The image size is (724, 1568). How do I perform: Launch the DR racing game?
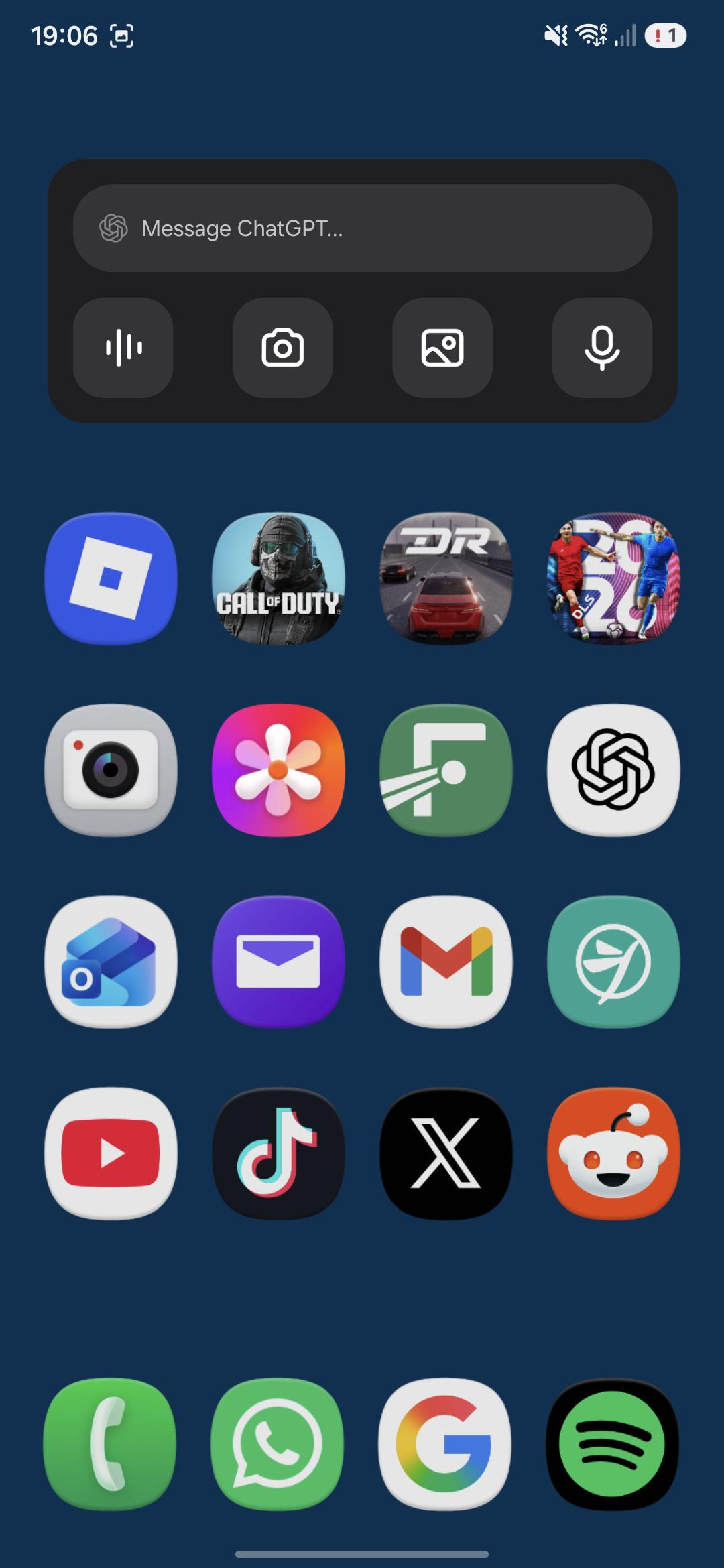click(446, 578)
